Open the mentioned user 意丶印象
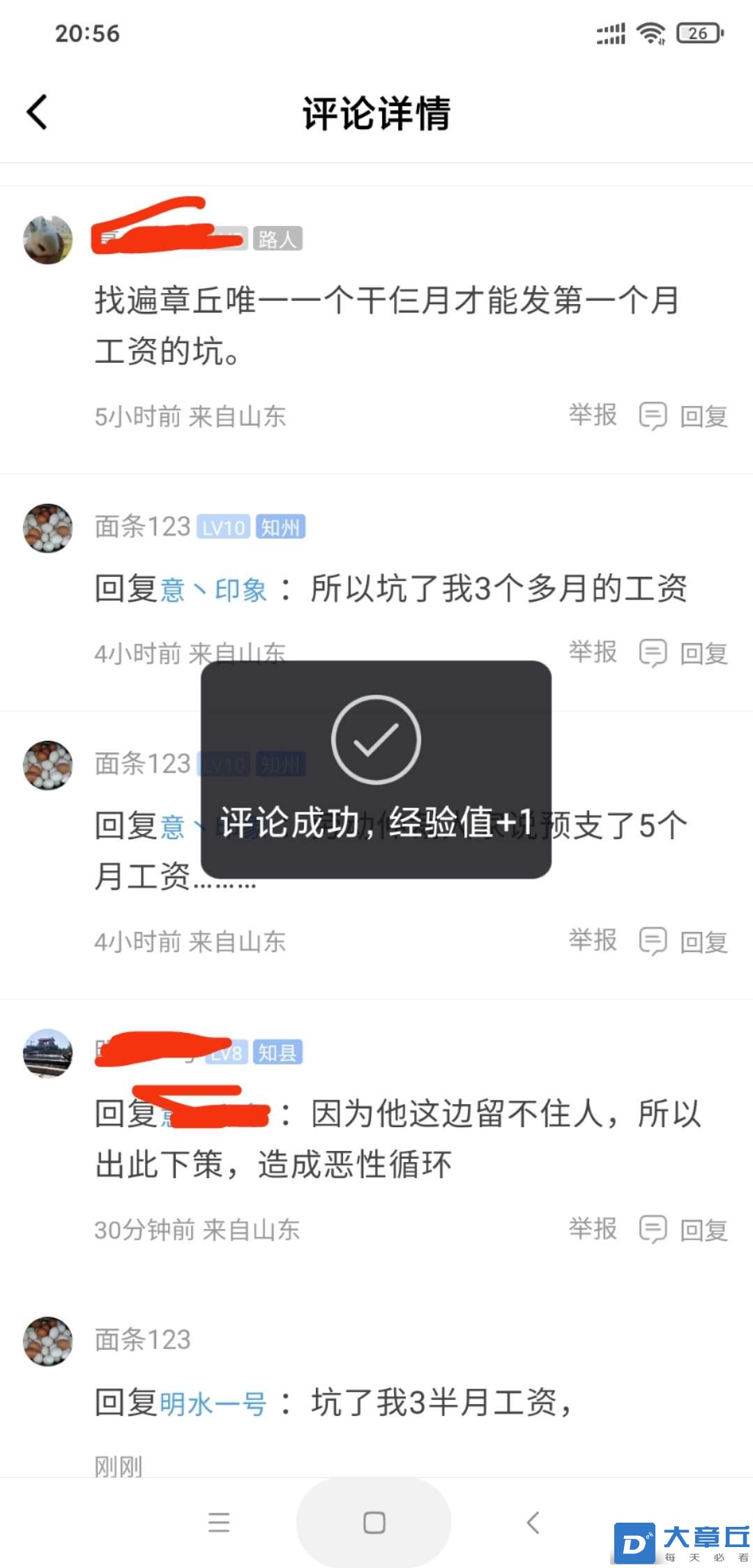 (213, 590)
